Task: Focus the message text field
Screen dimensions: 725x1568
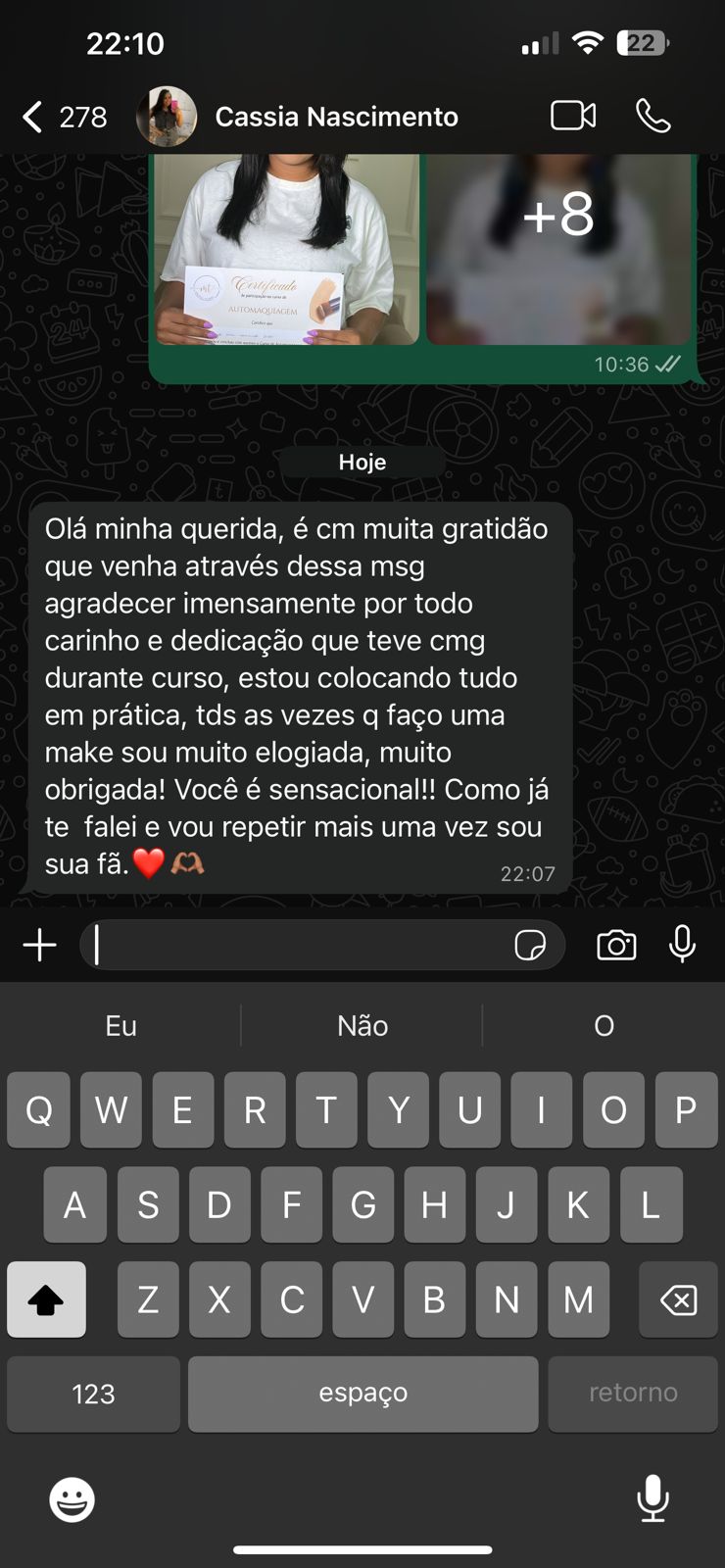Action: [x=294, y=946]
